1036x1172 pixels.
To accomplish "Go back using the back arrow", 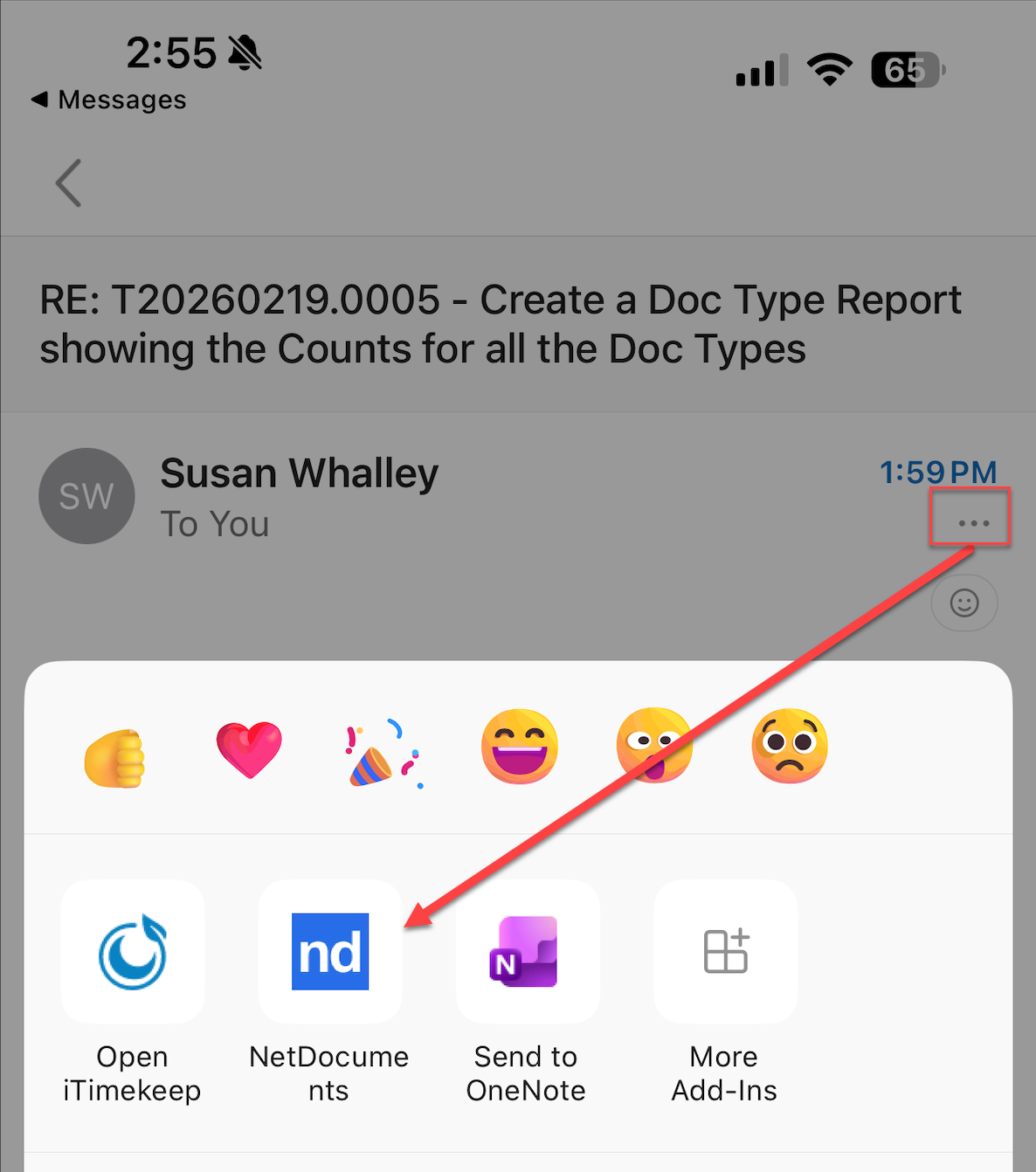I will coord(68,183).
